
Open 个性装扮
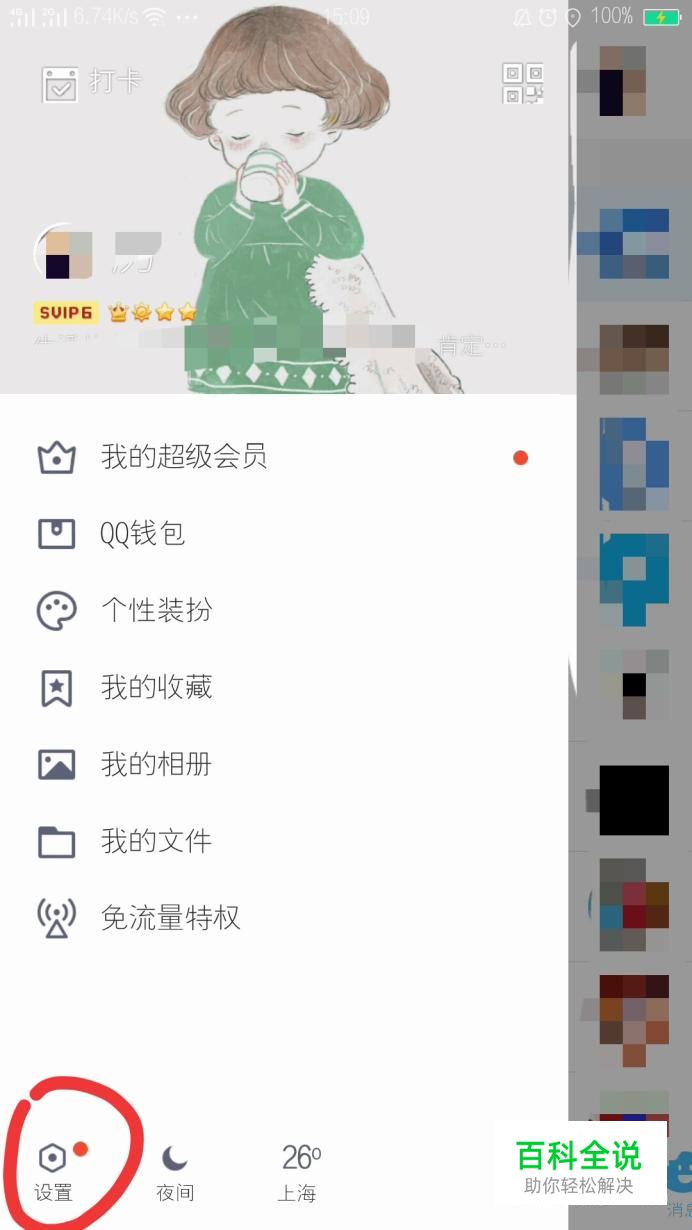[x=156, y=611]
